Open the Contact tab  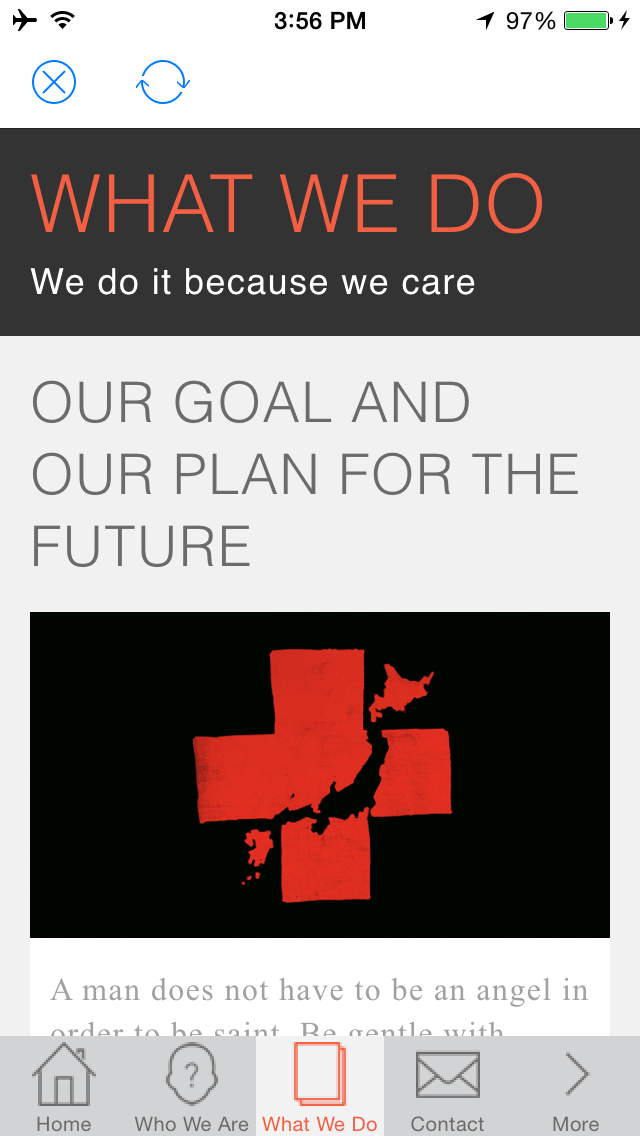448,1086
